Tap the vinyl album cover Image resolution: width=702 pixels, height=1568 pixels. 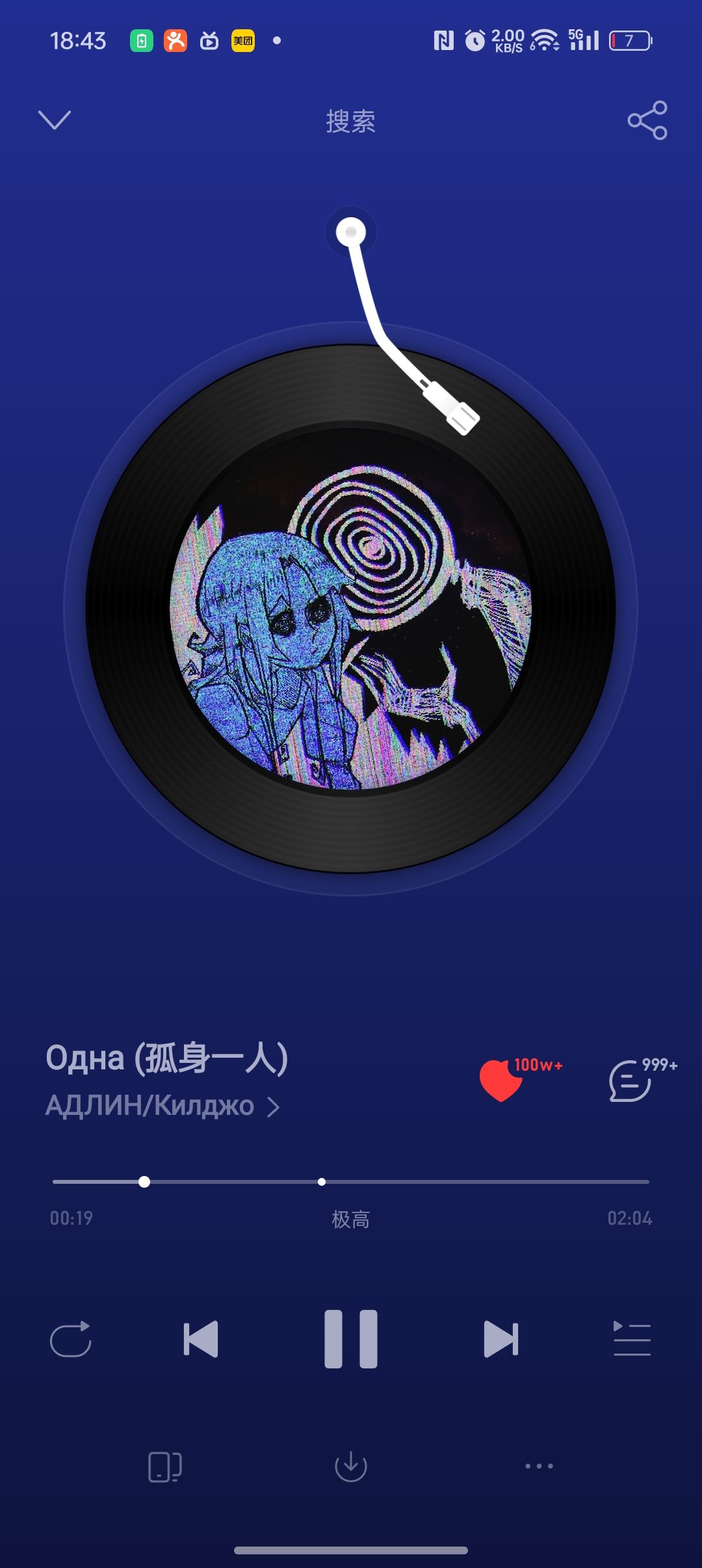coord(351,608)
